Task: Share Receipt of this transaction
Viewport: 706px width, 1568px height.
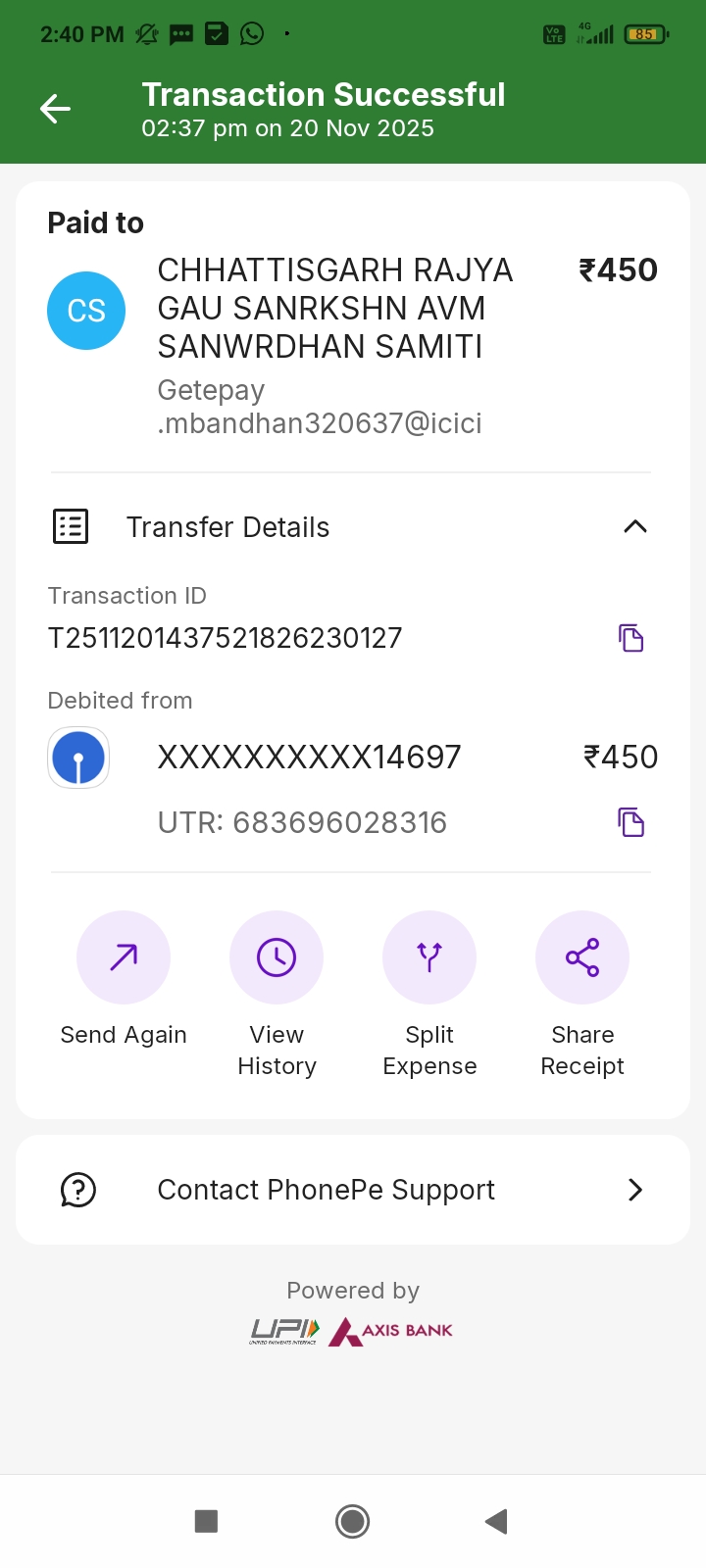Action: pyautogui.click(x=582, y=958)
